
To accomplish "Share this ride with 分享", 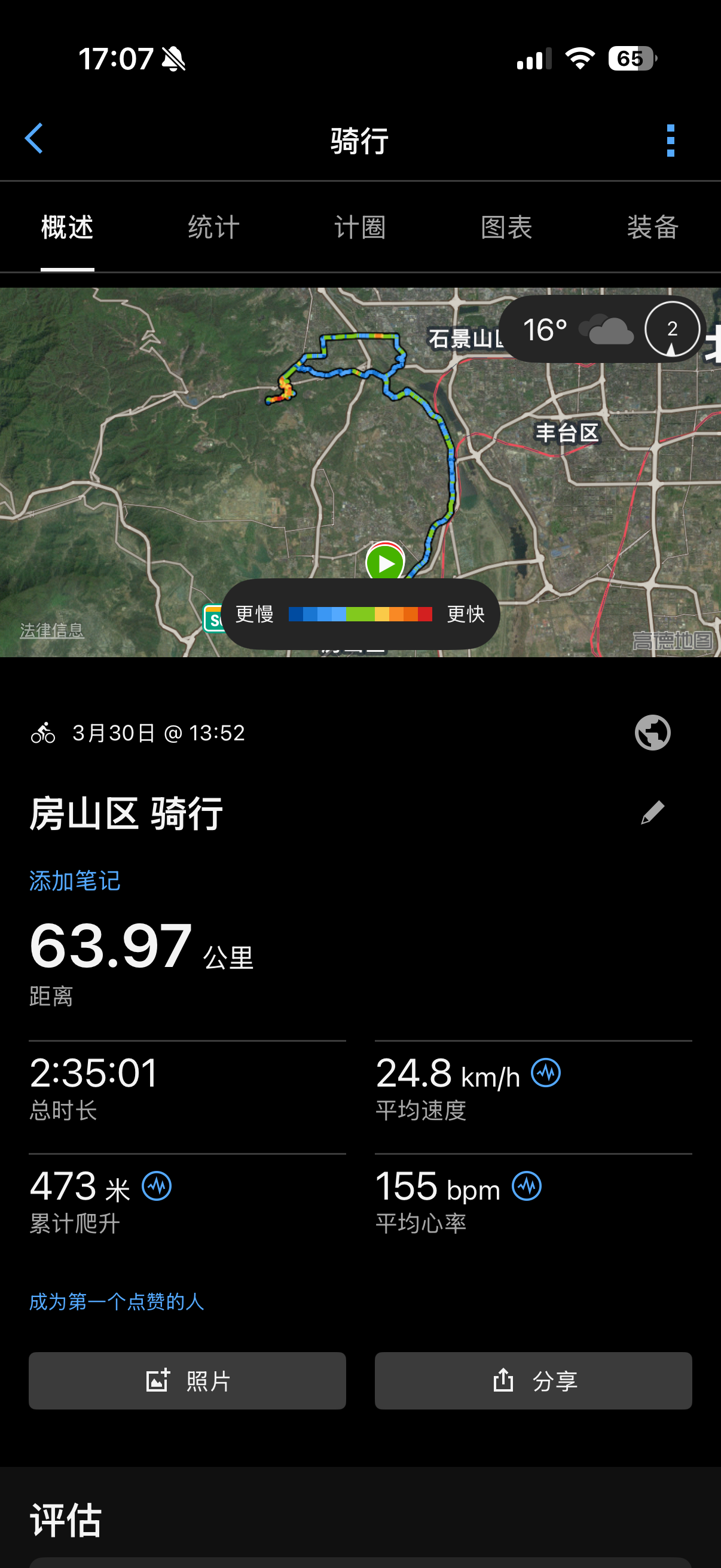I will [533, 1380].
